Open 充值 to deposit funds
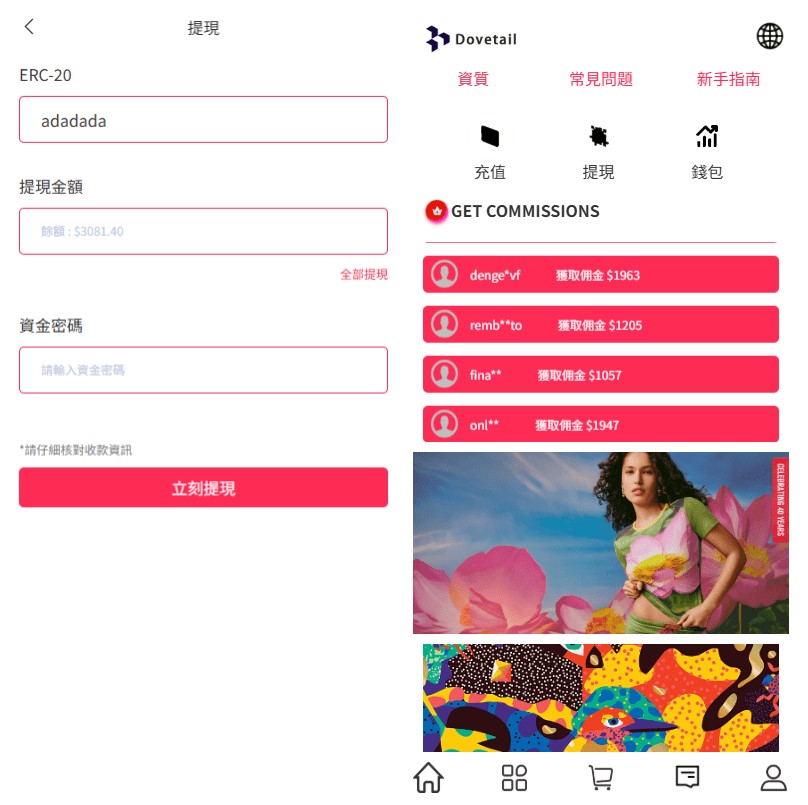 click(490, 152)
